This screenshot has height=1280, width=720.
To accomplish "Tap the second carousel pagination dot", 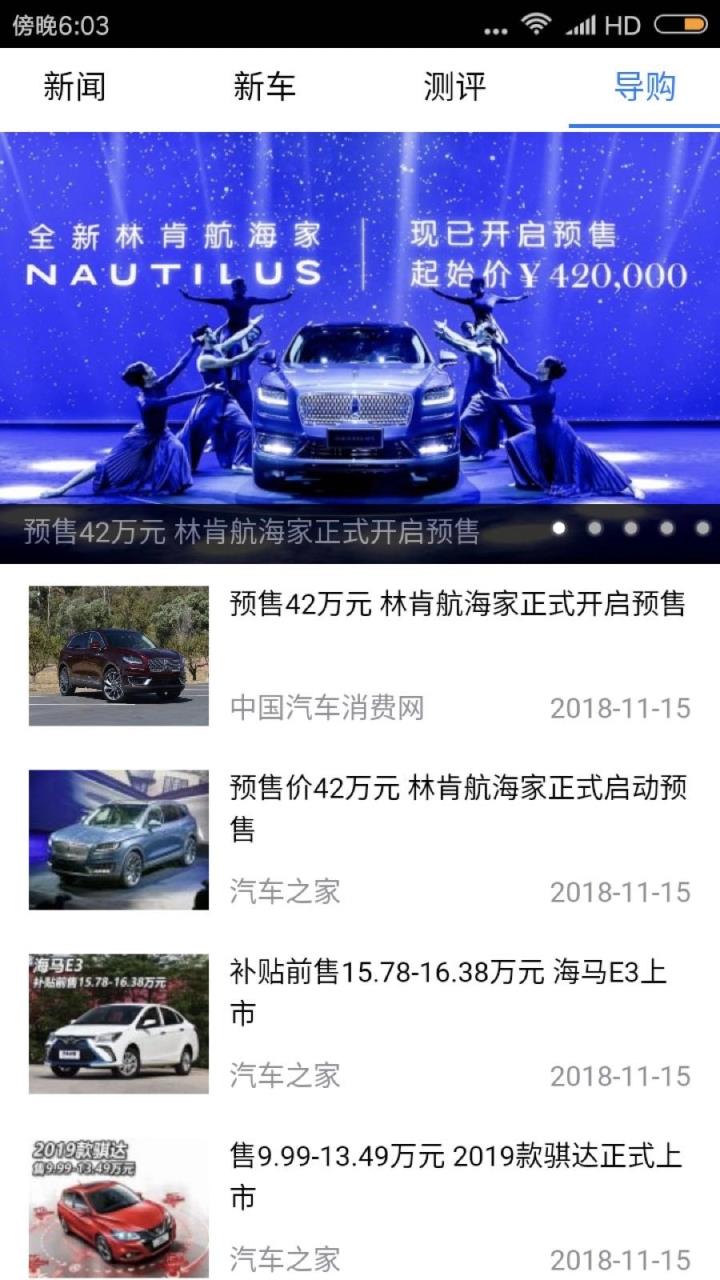I will click(595, 527).
